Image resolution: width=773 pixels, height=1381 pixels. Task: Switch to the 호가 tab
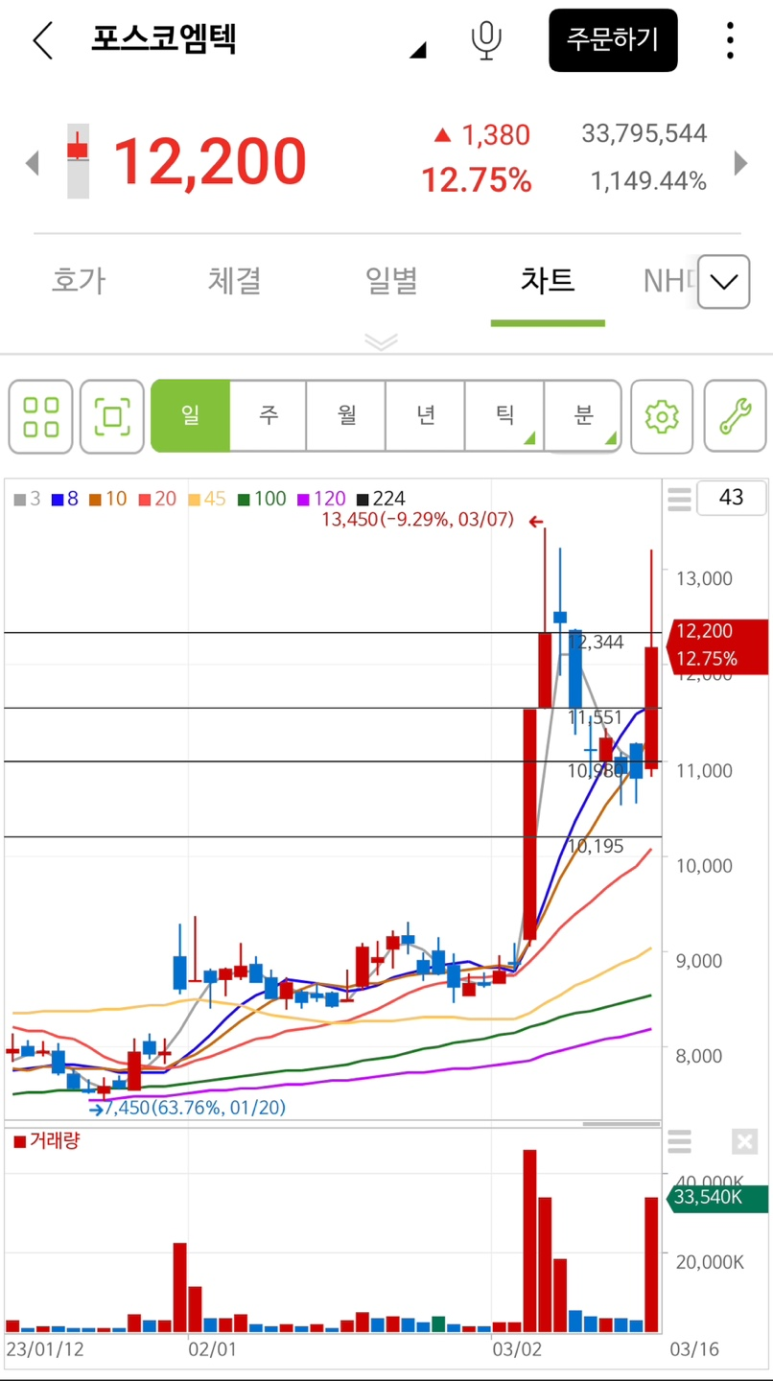(78, 281)
